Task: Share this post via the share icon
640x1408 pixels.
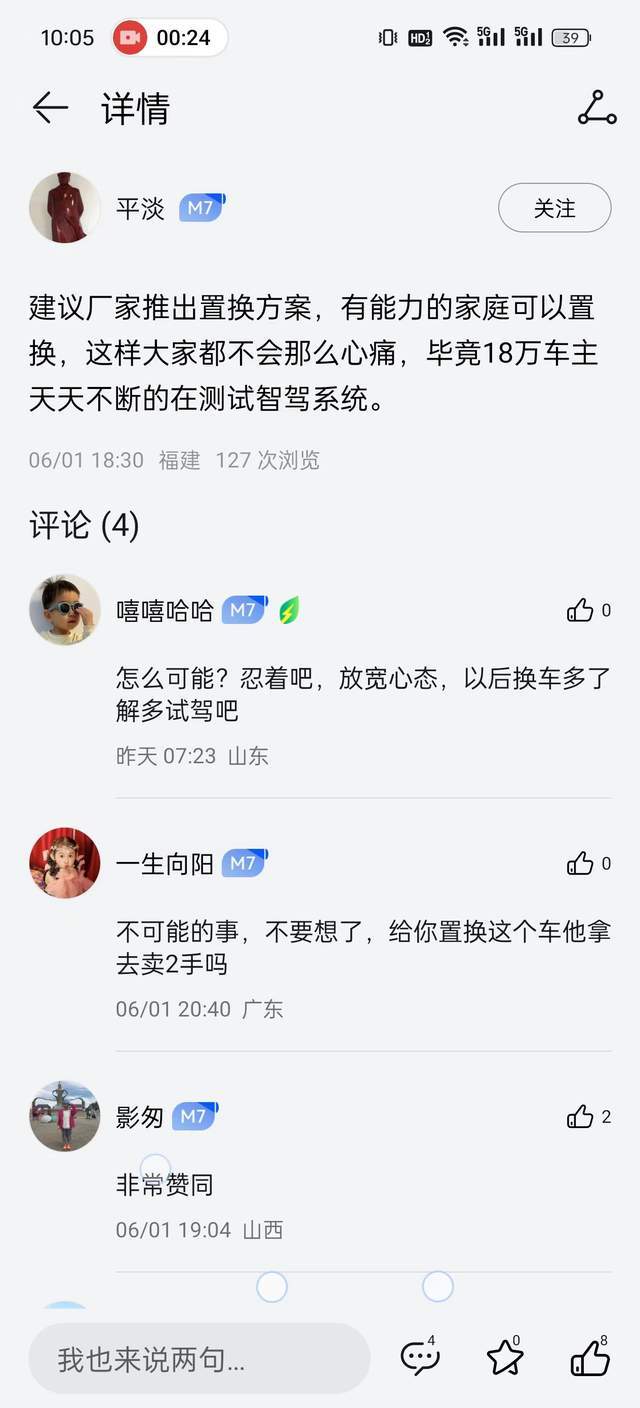Action: 597,108
